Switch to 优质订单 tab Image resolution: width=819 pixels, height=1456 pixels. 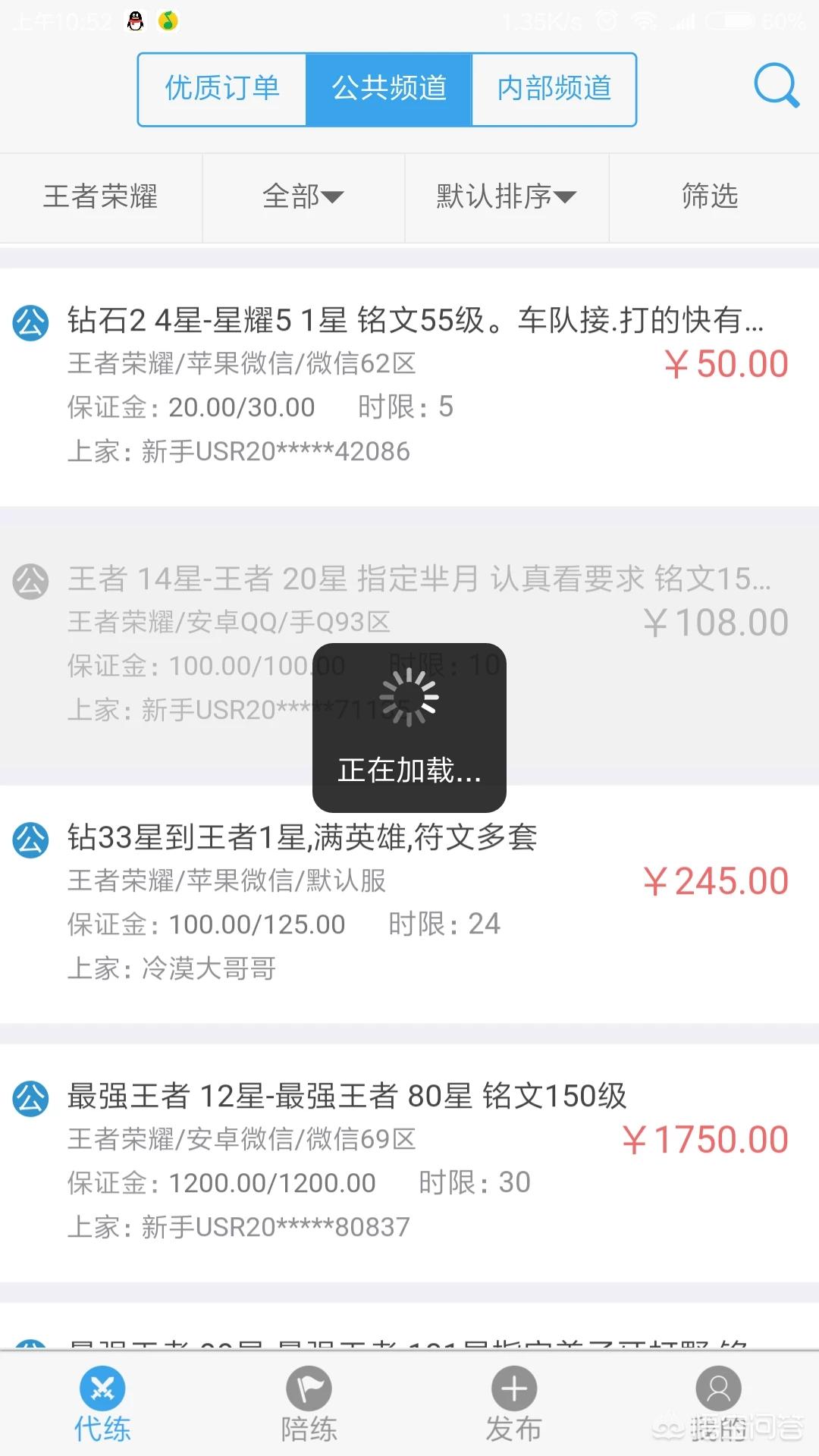pos(222,89)
